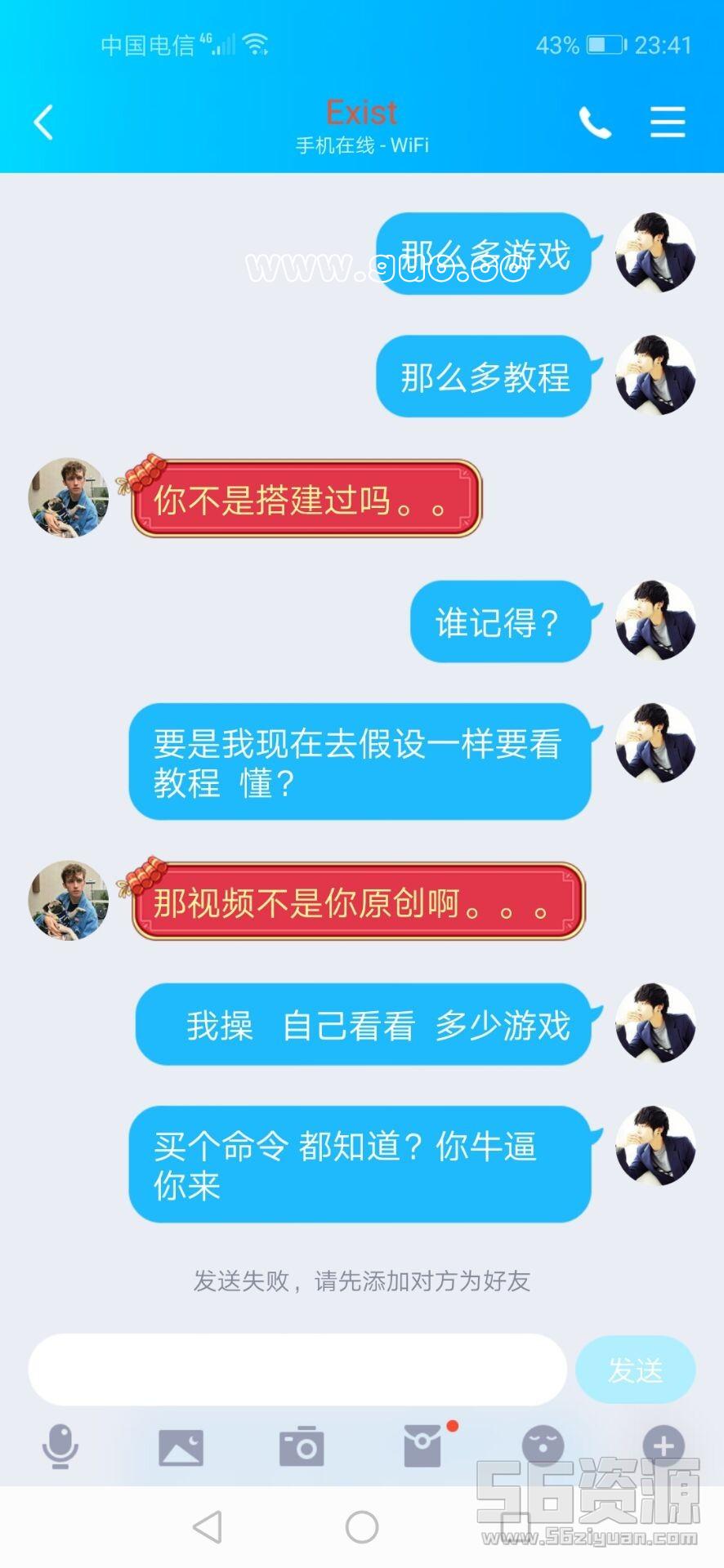The image size is (724, 1568).
Task: Tap the system back navigation button
Action: click(208, 1526)
